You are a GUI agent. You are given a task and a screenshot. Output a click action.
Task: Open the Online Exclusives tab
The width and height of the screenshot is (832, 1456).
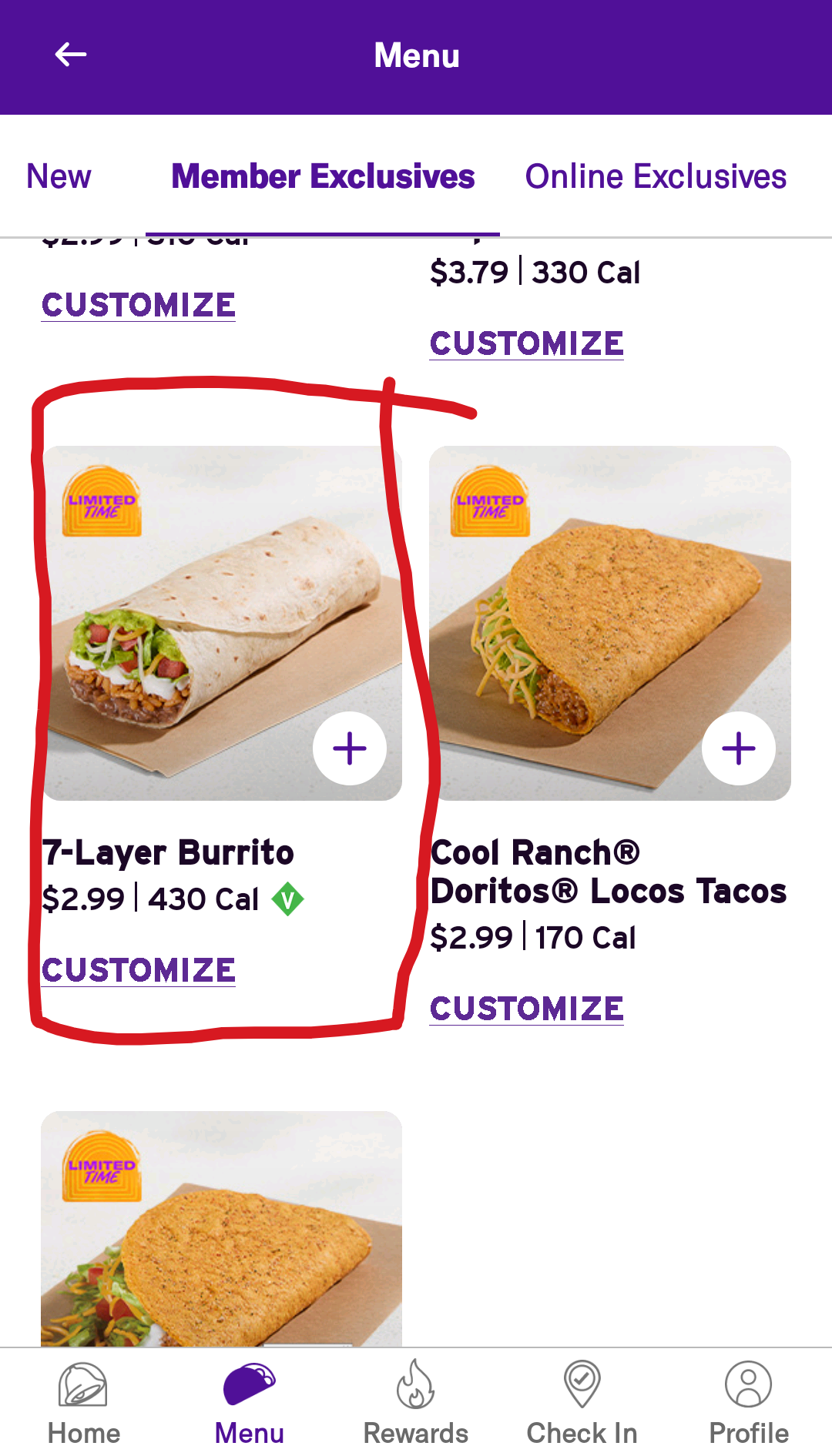point(656,176)
